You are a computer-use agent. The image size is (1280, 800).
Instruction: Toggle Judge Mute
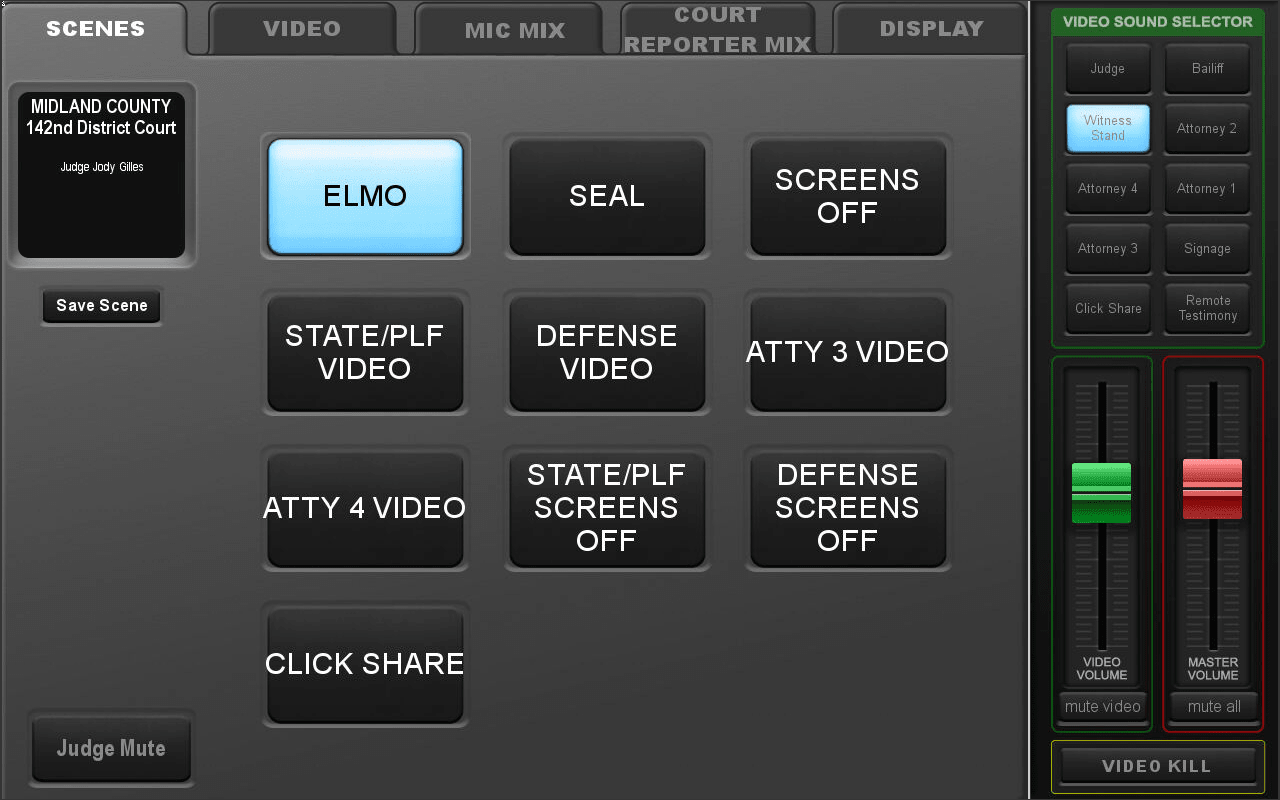111,749
